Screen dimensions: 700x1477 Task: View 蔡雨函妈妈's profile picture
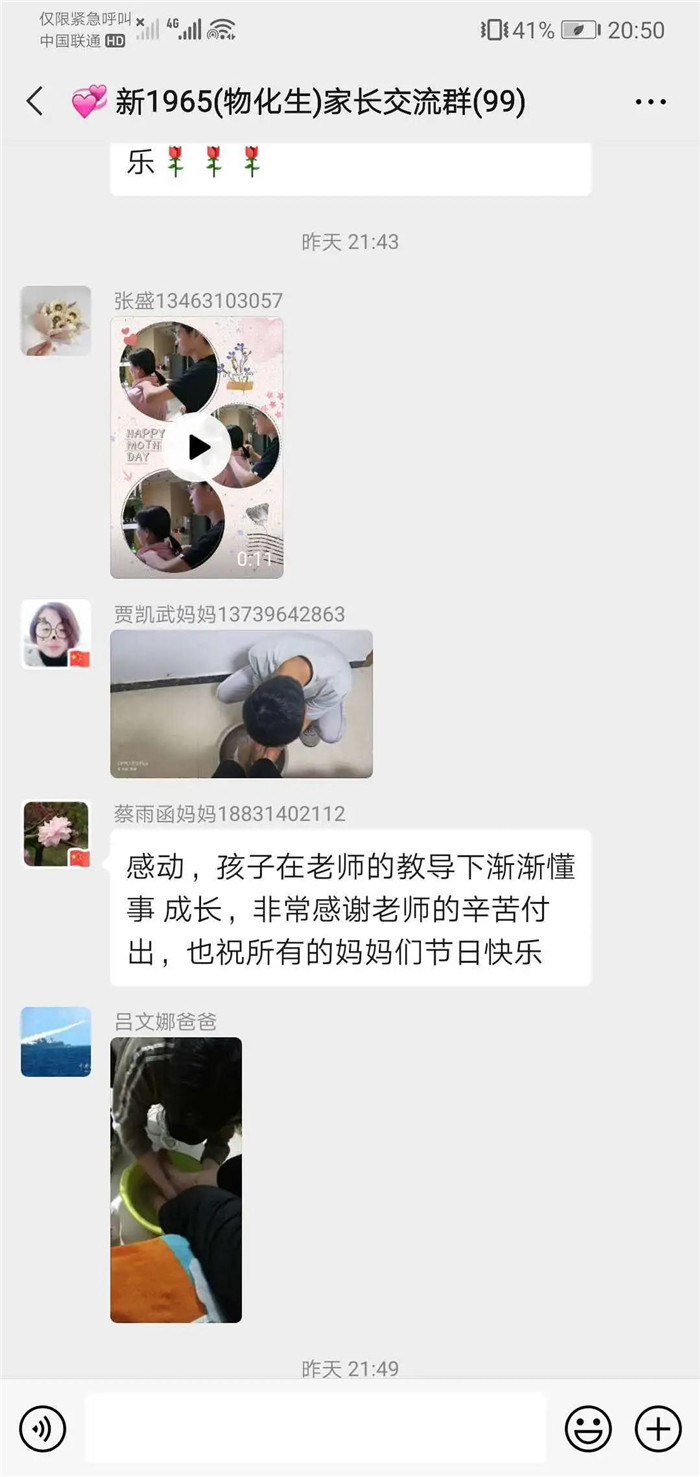click(x=56, y=834)
